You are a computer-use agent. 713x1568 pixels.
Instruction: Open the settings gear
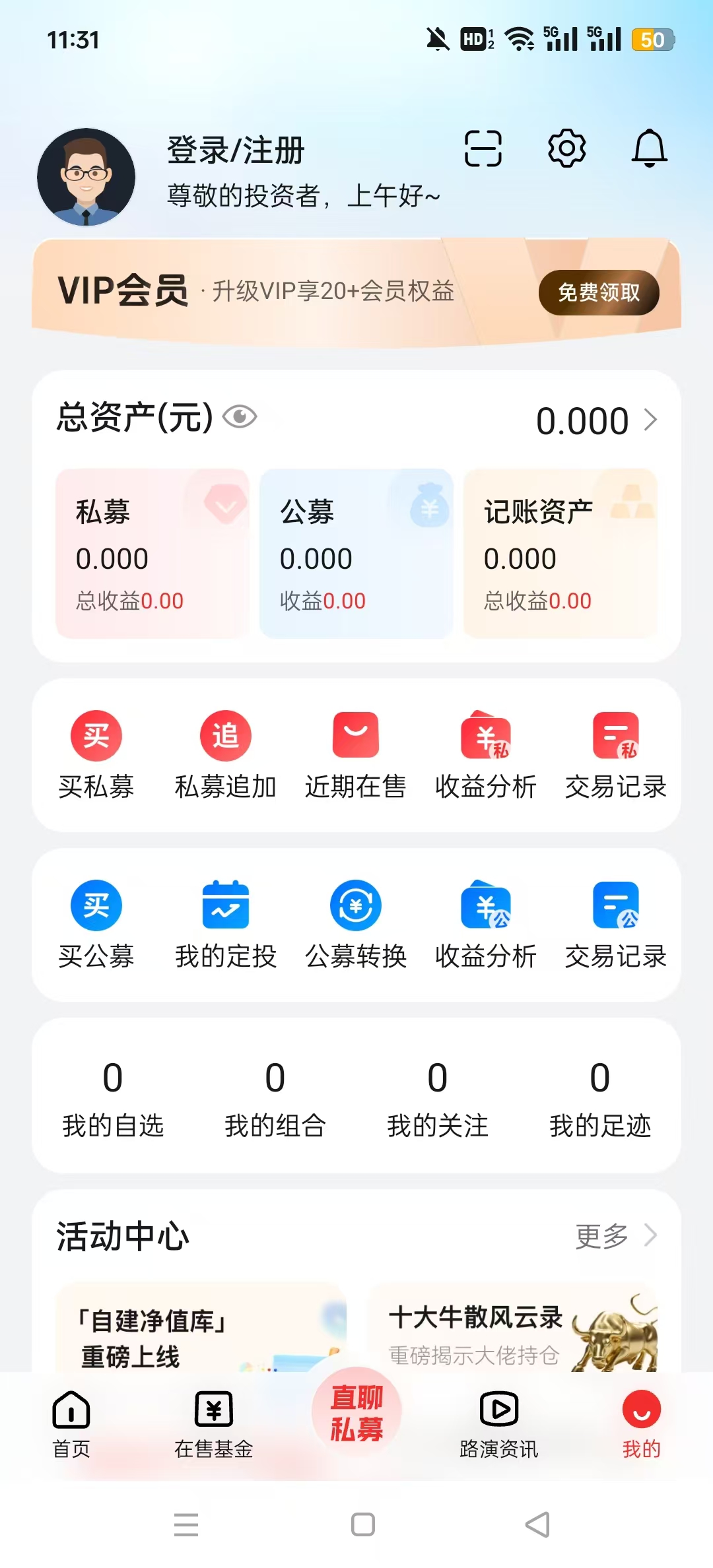[x=566, y=148]
